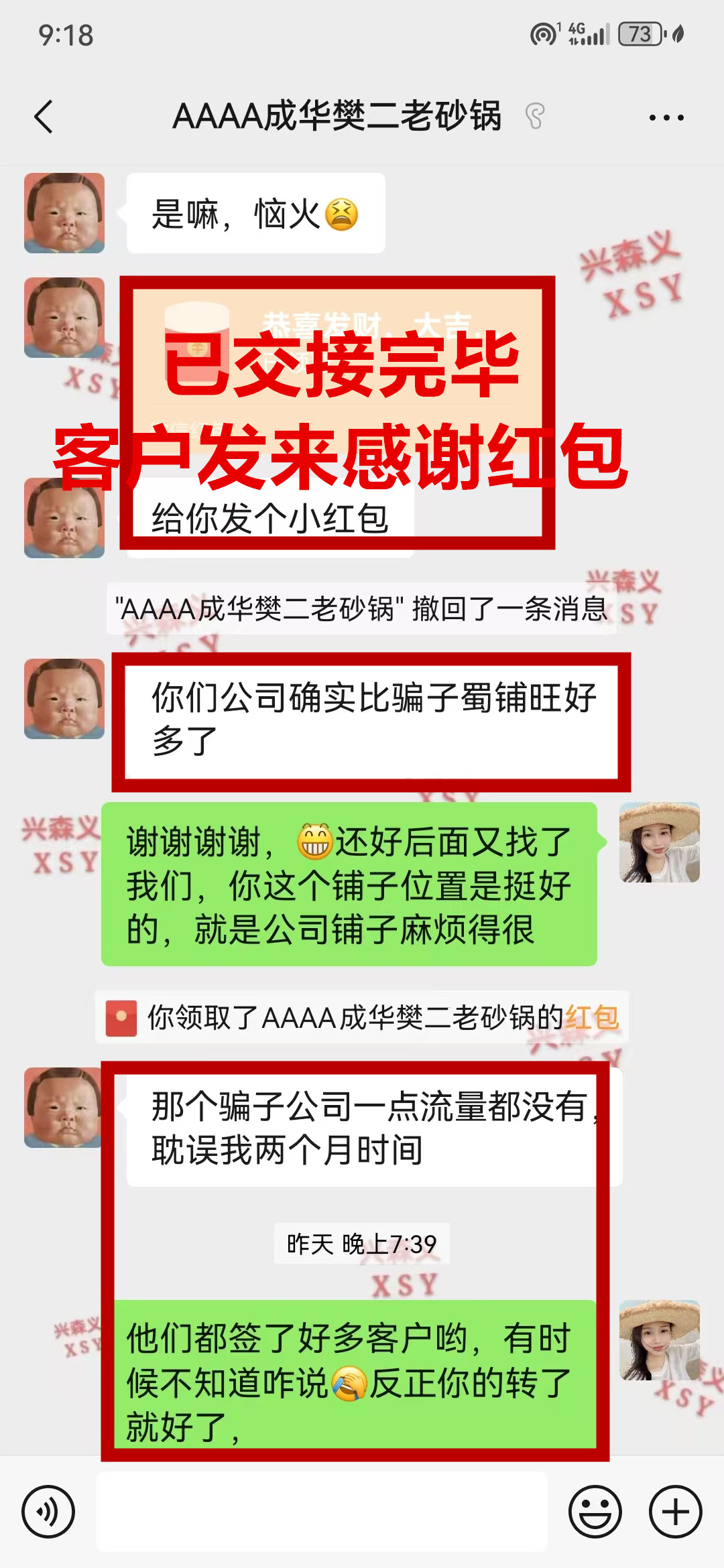Open the plus attachments panel
This screenshot has width=724, height=1568.
[675, 1512]
